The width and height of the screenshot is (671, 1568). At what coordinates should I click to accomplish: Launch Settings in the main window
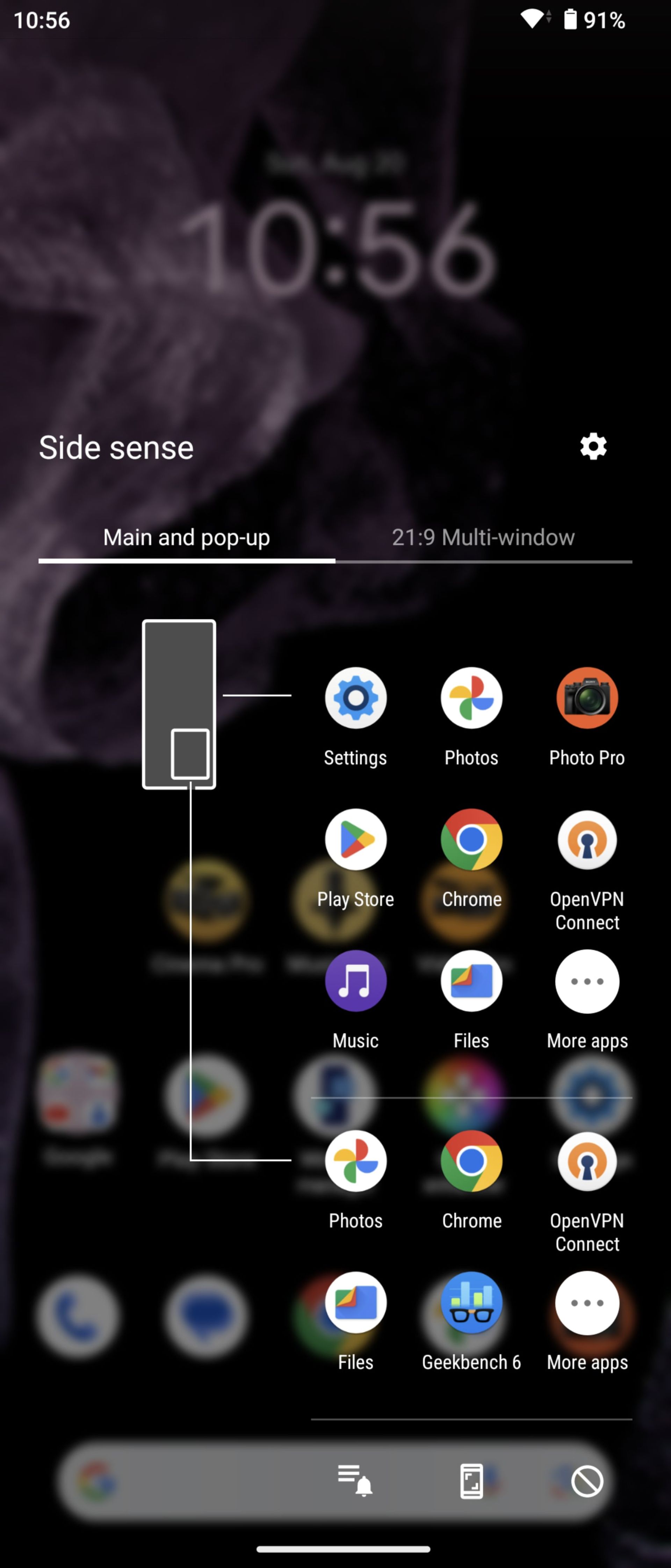click(x=355, y=698)
